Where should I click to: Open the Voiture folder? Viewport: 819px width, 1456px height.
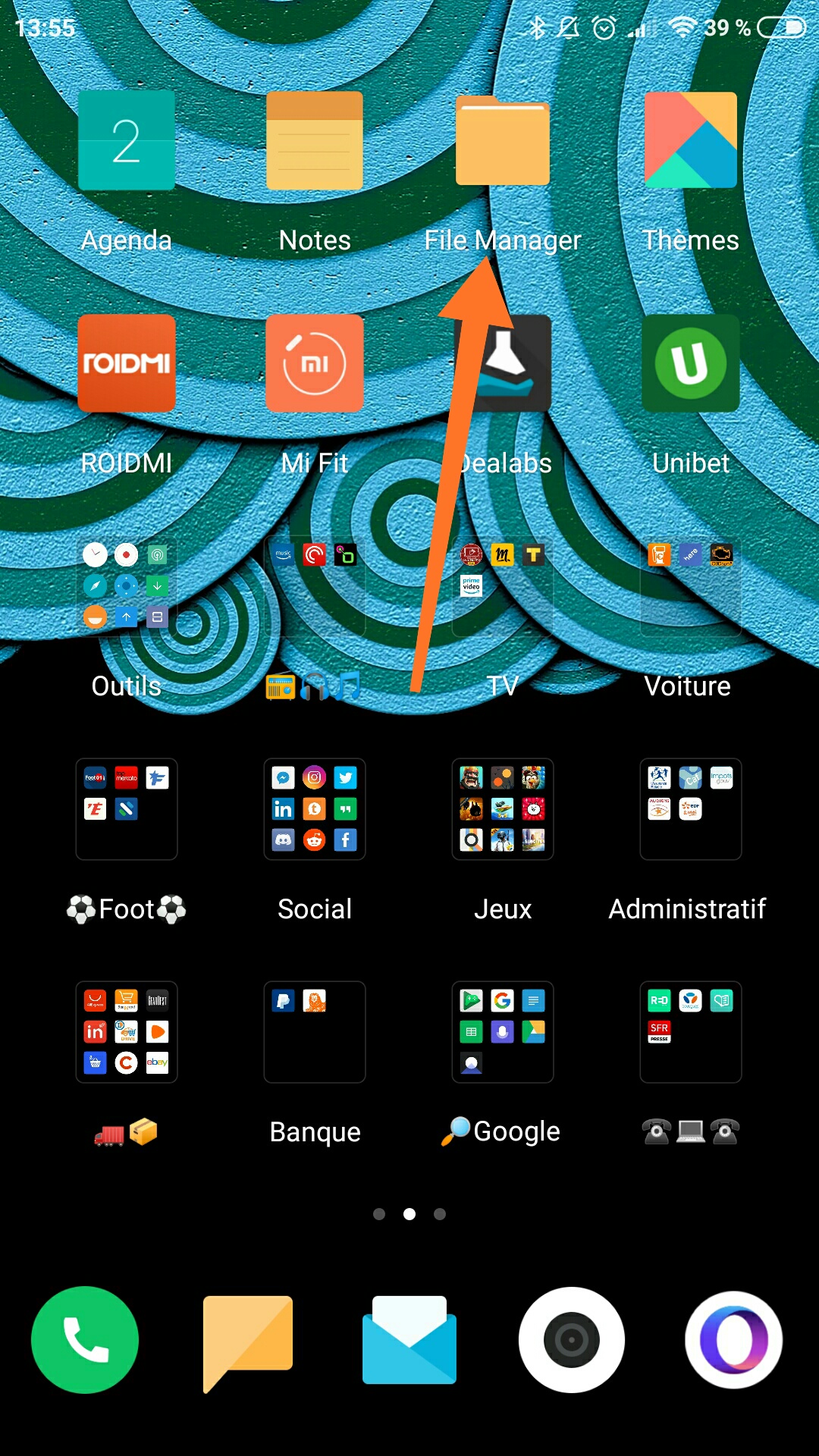pos(690,587)
